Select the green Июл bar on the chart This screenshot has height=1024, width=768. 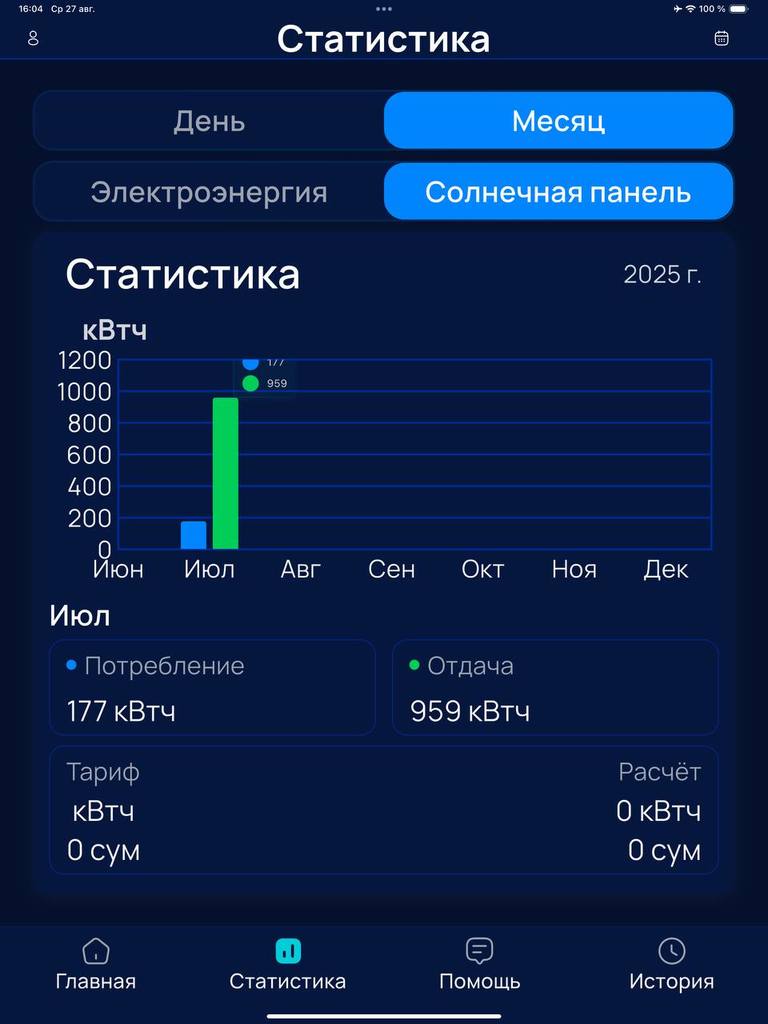point(225,474)
